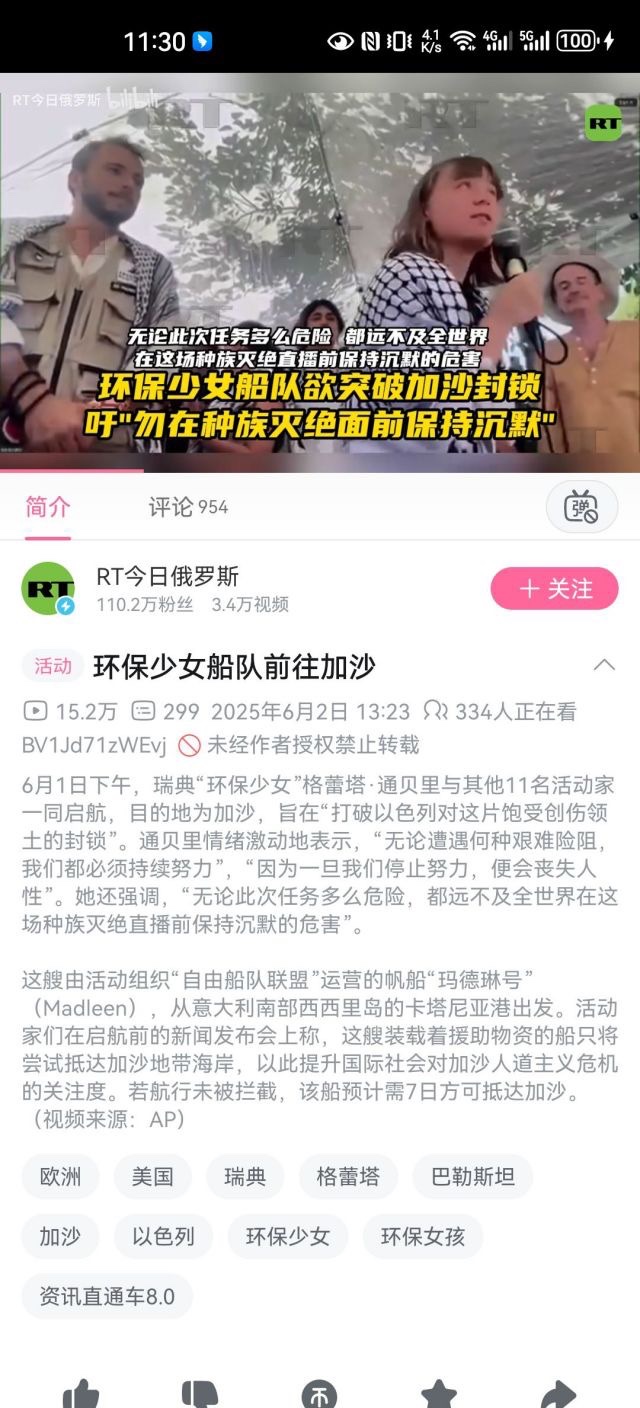Viewport: 640px width, 1408px height.
Task: Share the video via arrow icon
Action: coord(558,1394)
